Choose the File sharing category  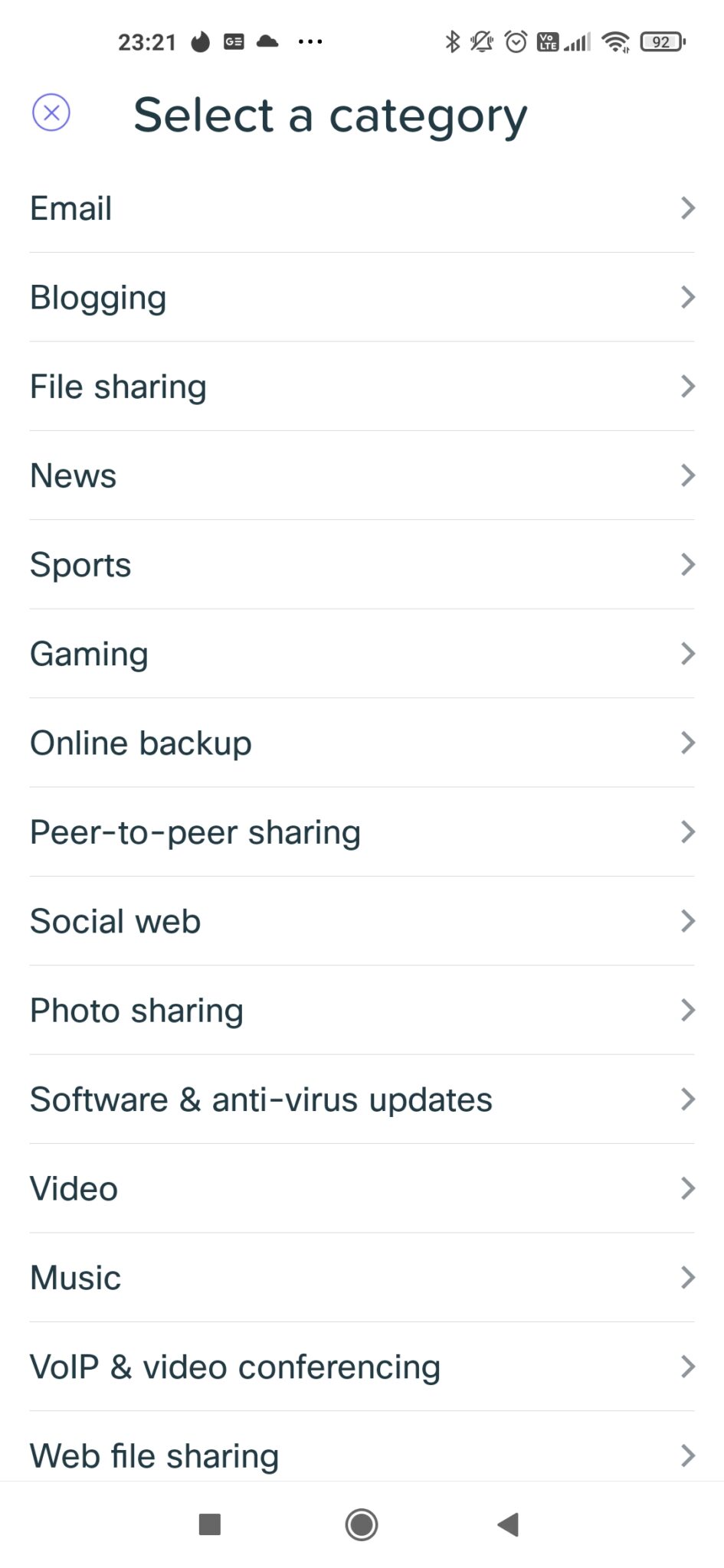coord(362,387)
